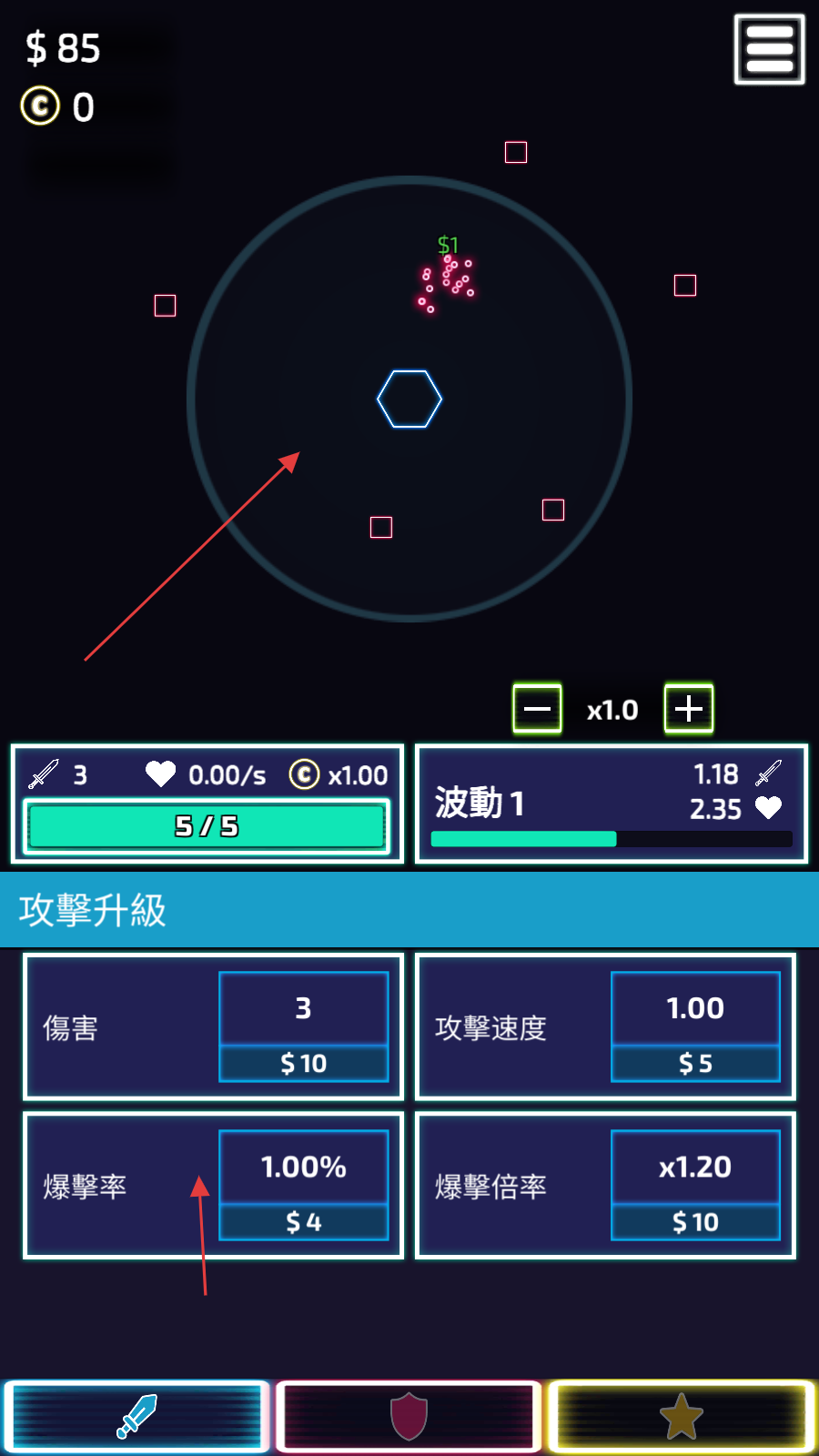Switch to the star utility upgrades tab

click(681, 1416)
